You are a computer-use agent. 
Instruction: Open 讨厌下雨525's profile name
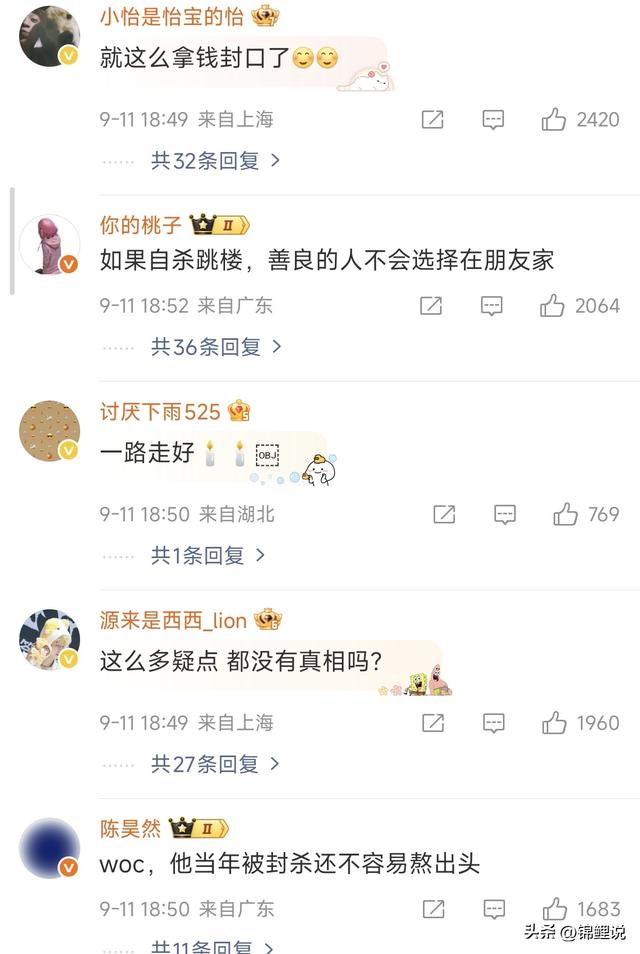pyautogui.click(x=160, y=411)
